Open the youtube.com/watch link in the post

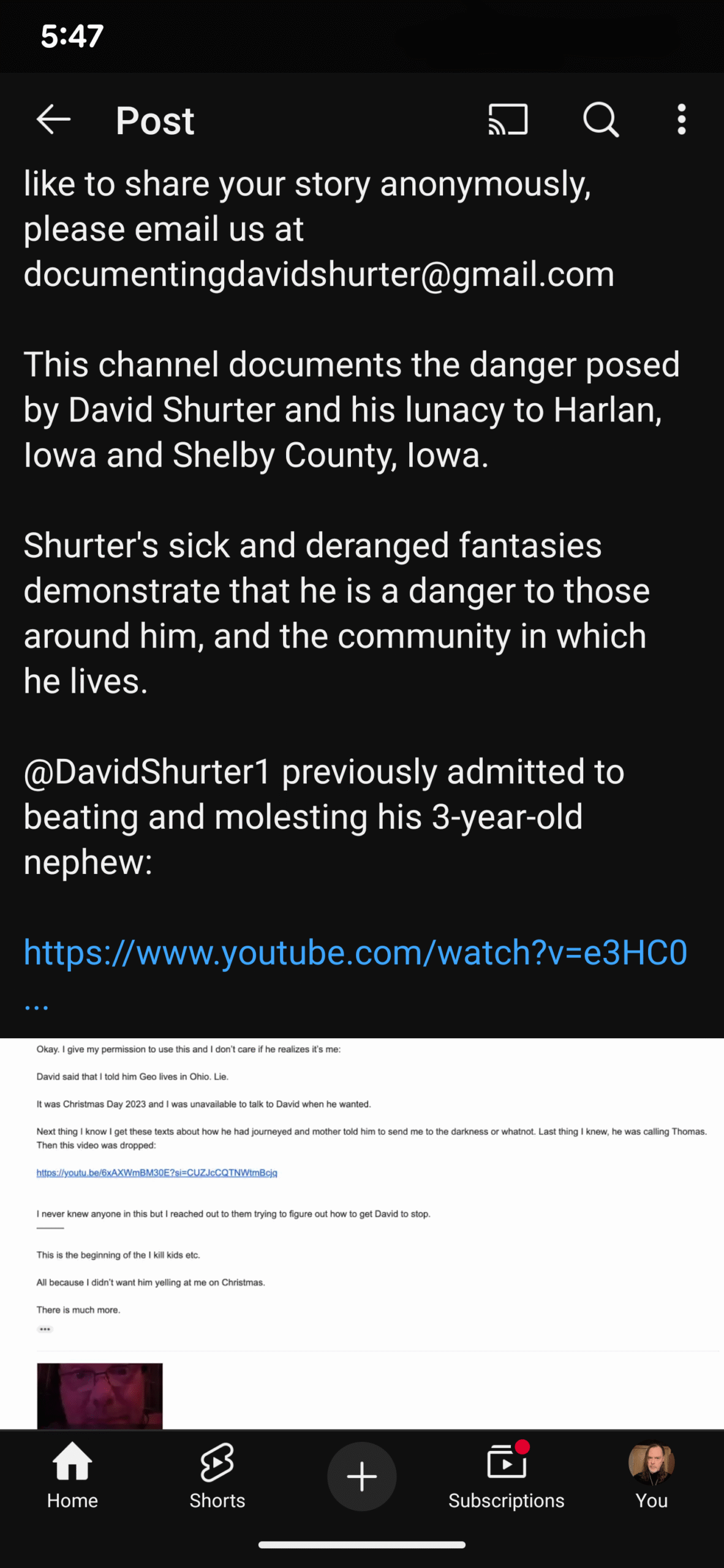[x=355, y=953]
